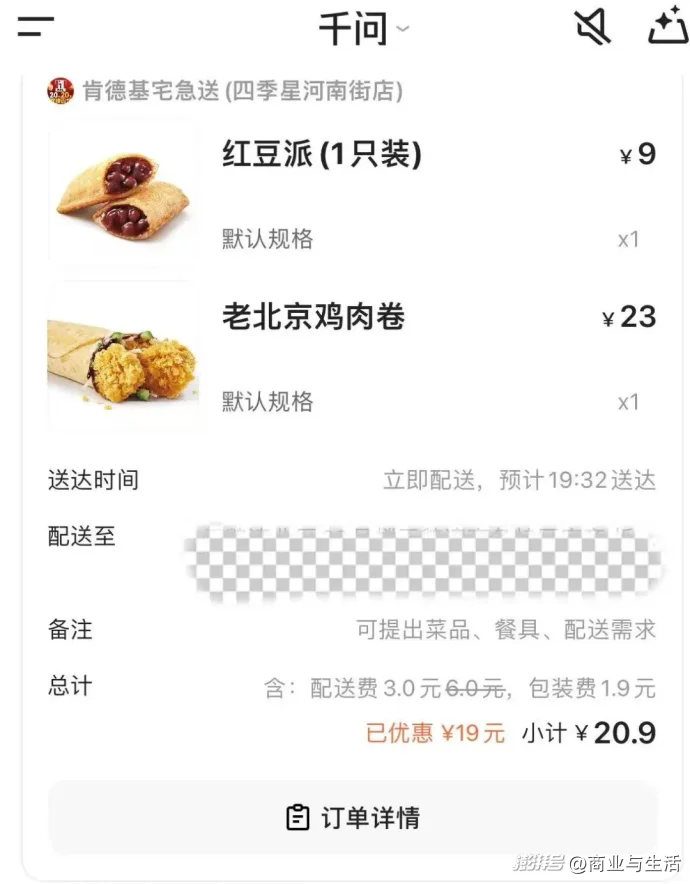Image resolution: width=690 pixels, height=884 pixels.
Task: View the 老北京鸡肉卷 item
Action: coord(313,318)
